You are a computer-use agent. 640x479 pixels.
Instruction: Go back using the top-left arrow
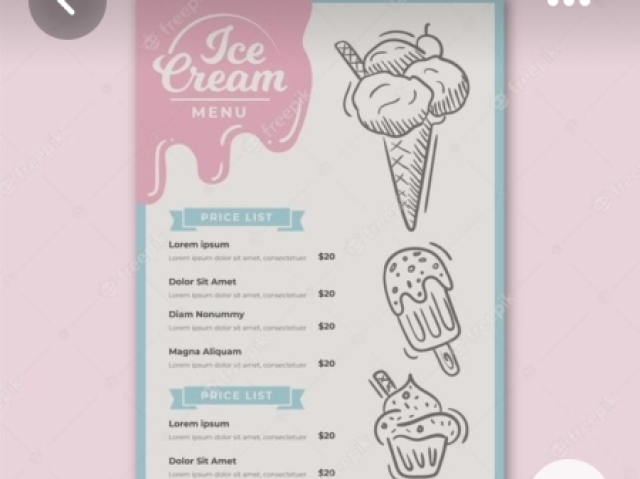[66, 8]
